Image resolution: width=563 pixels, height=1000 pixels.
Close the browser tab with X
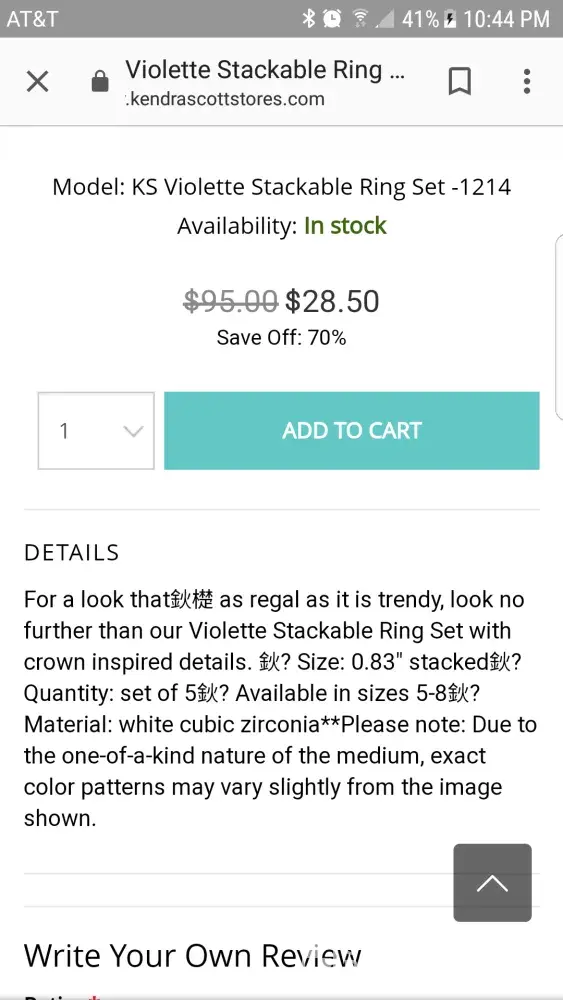pyautogui.click(x=38, y=82)
